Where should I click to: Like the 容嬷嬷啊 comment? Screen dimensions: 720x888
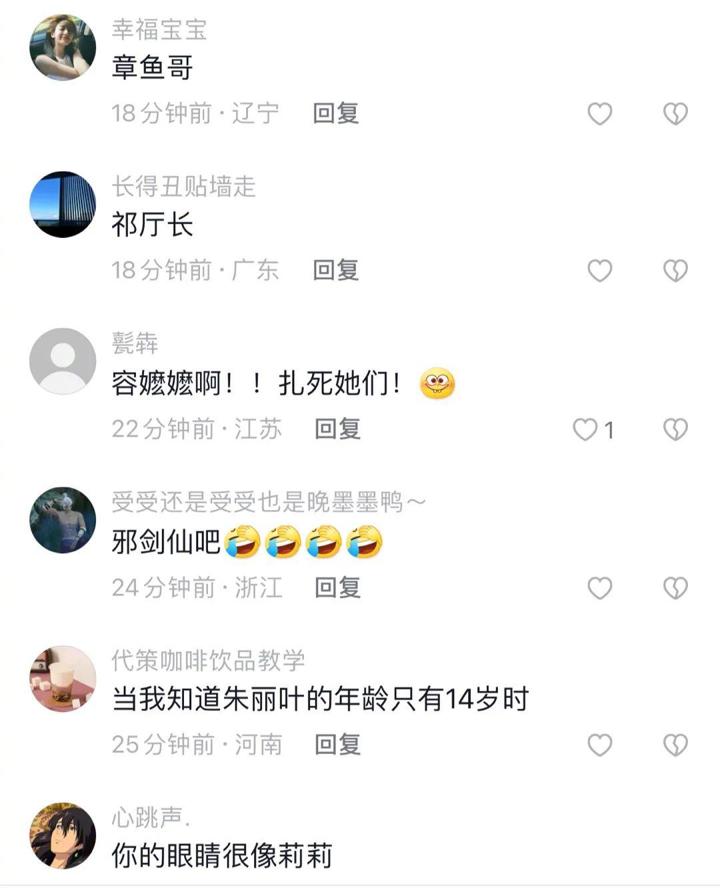pos(585,430)
